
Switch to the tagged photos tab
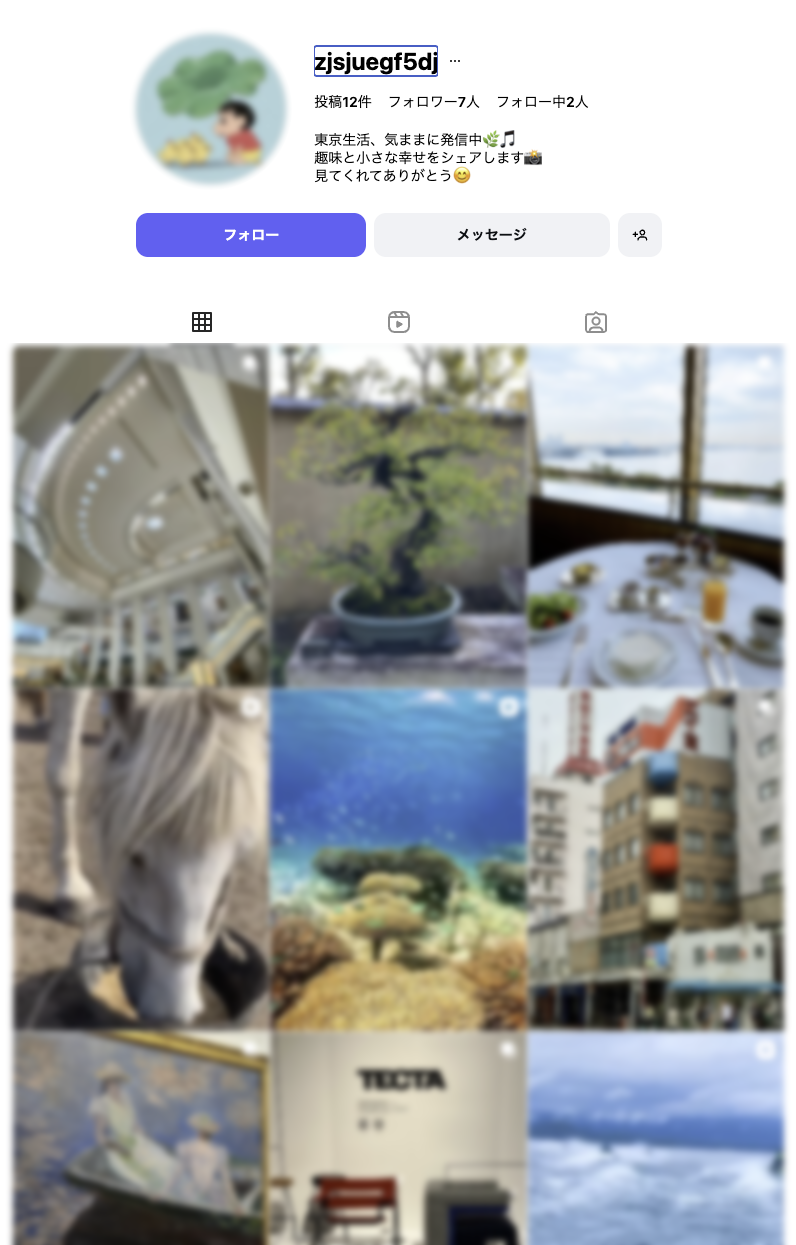596,322
